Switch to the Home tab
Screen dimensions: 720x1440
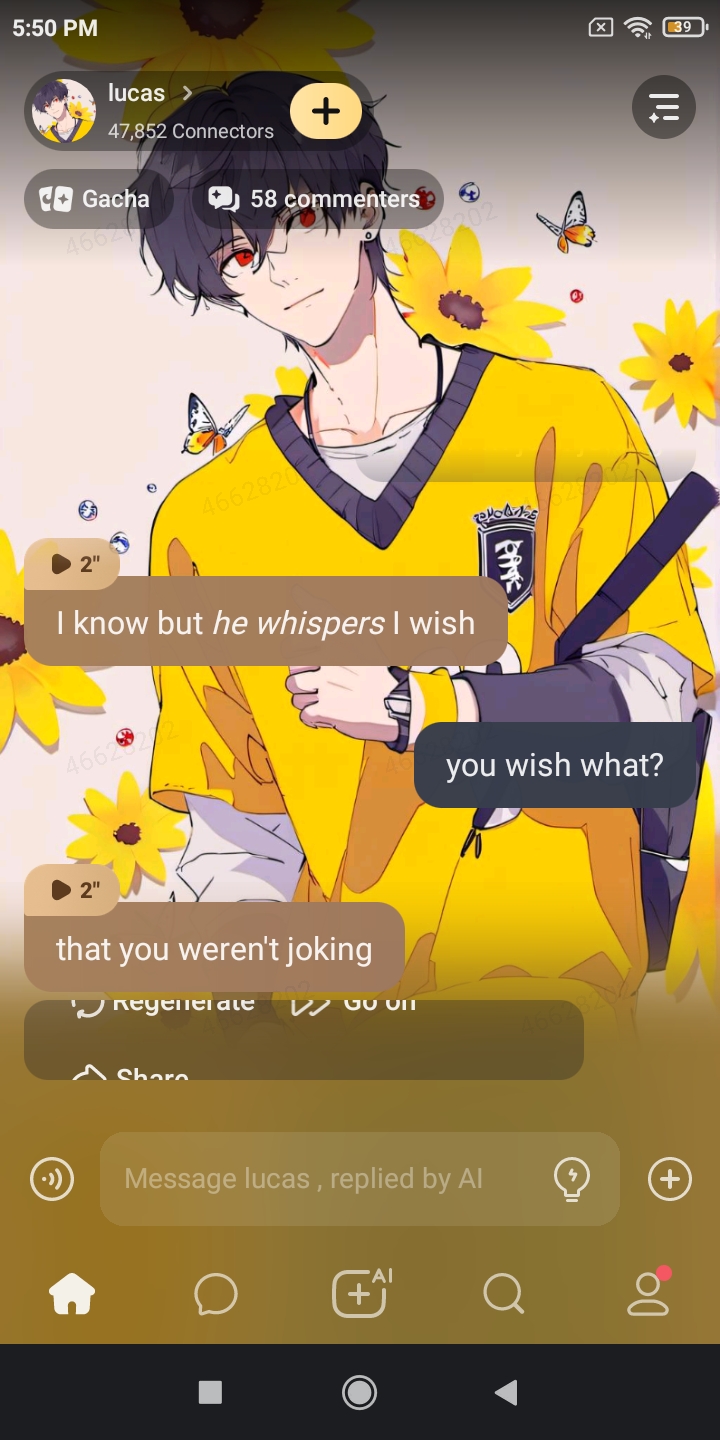click(72, 1295)
